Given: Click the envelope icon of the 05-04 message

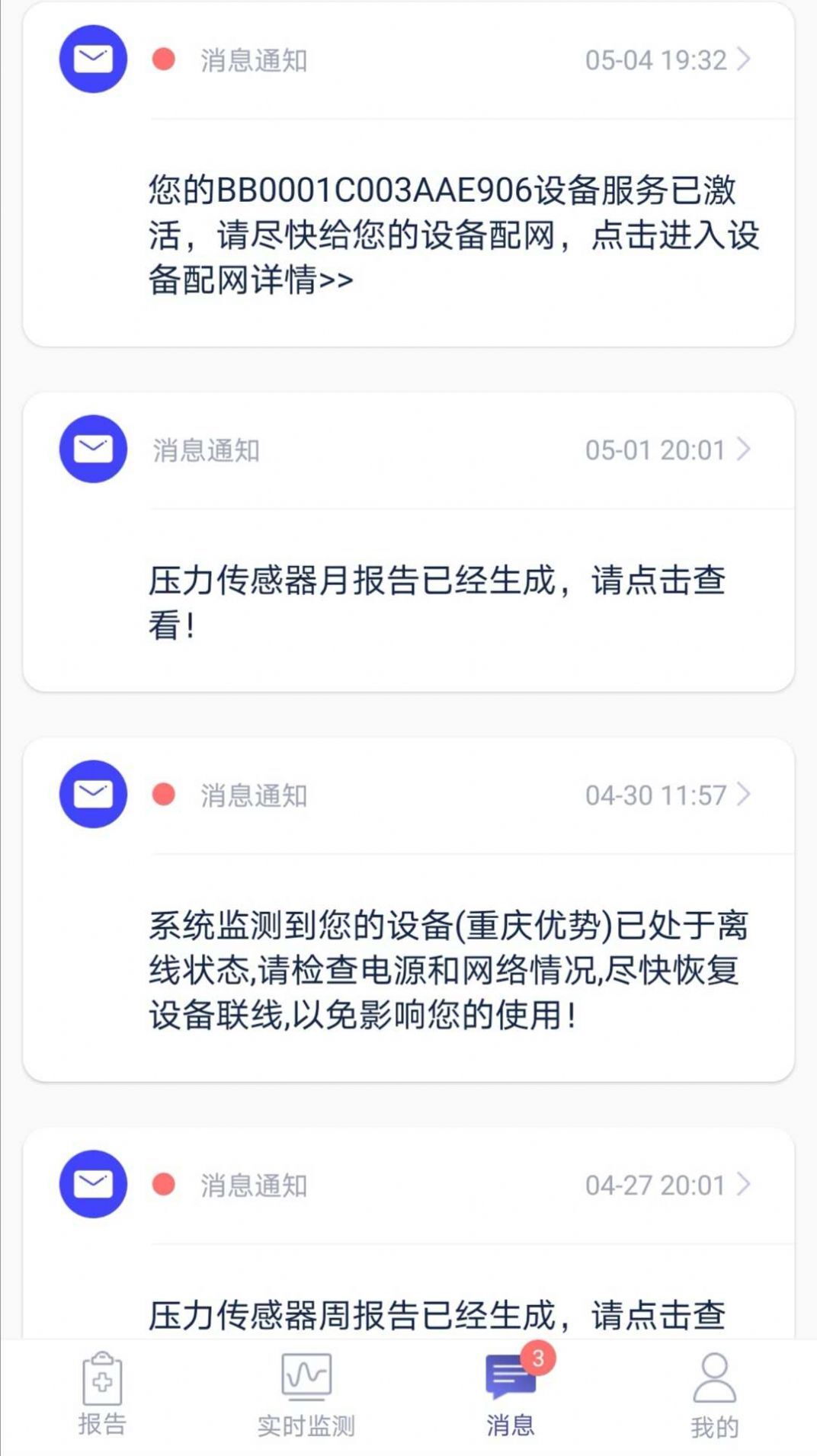Looking at the screenshot, I should pos(92,59).
